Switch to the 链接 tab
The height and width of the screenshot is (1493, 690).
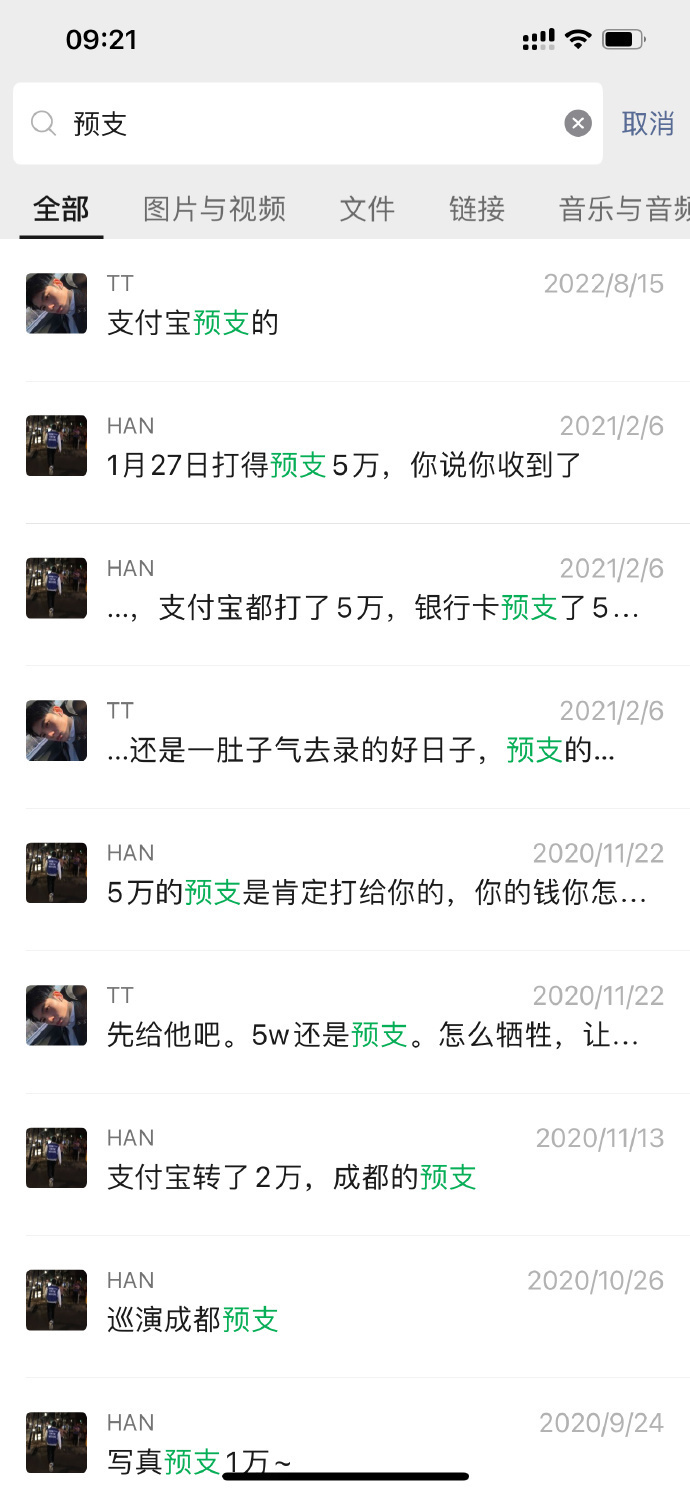pos(477,209)
